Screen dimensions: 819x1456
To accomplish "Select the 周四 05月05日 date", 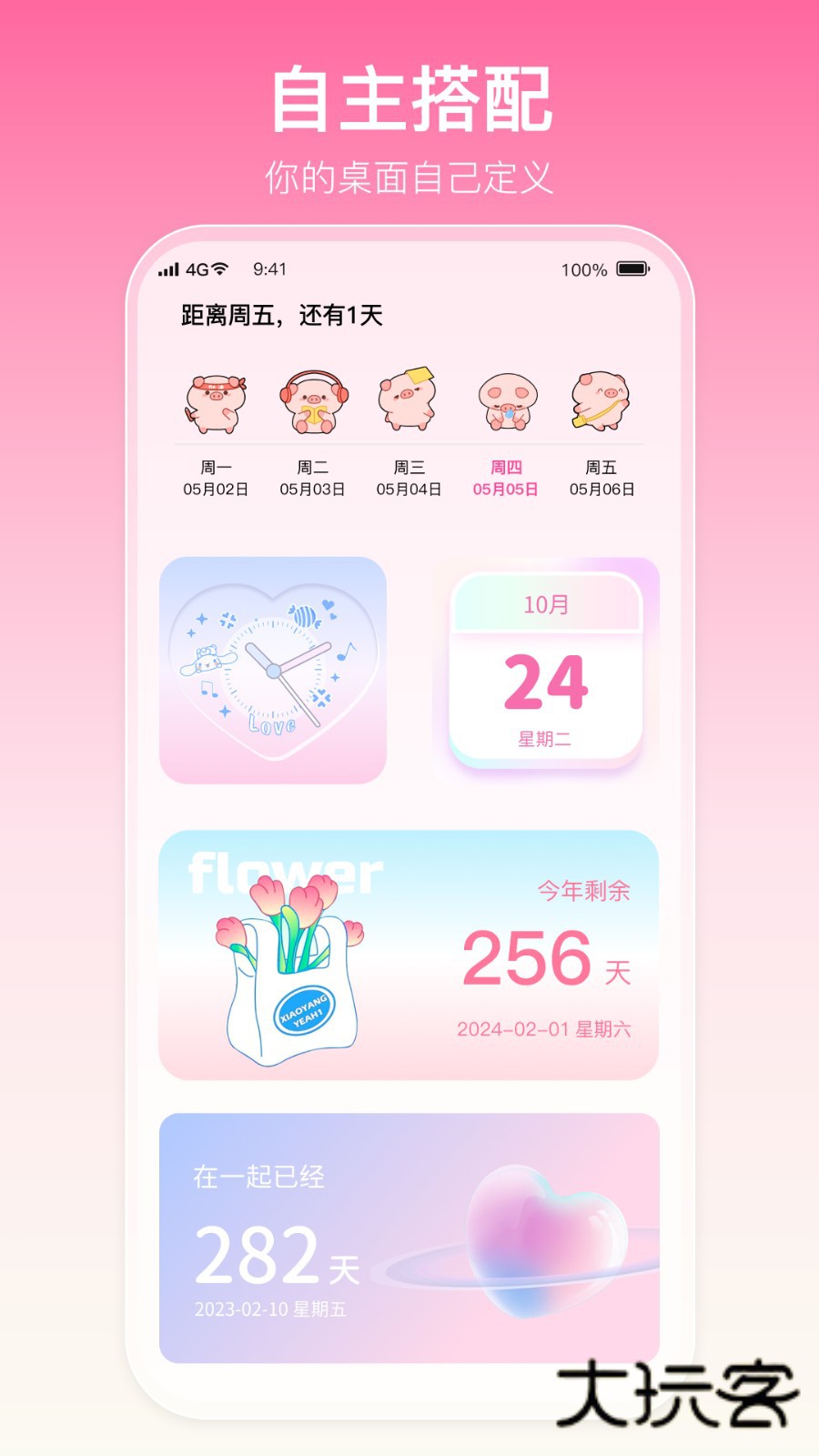I will 506,478.
